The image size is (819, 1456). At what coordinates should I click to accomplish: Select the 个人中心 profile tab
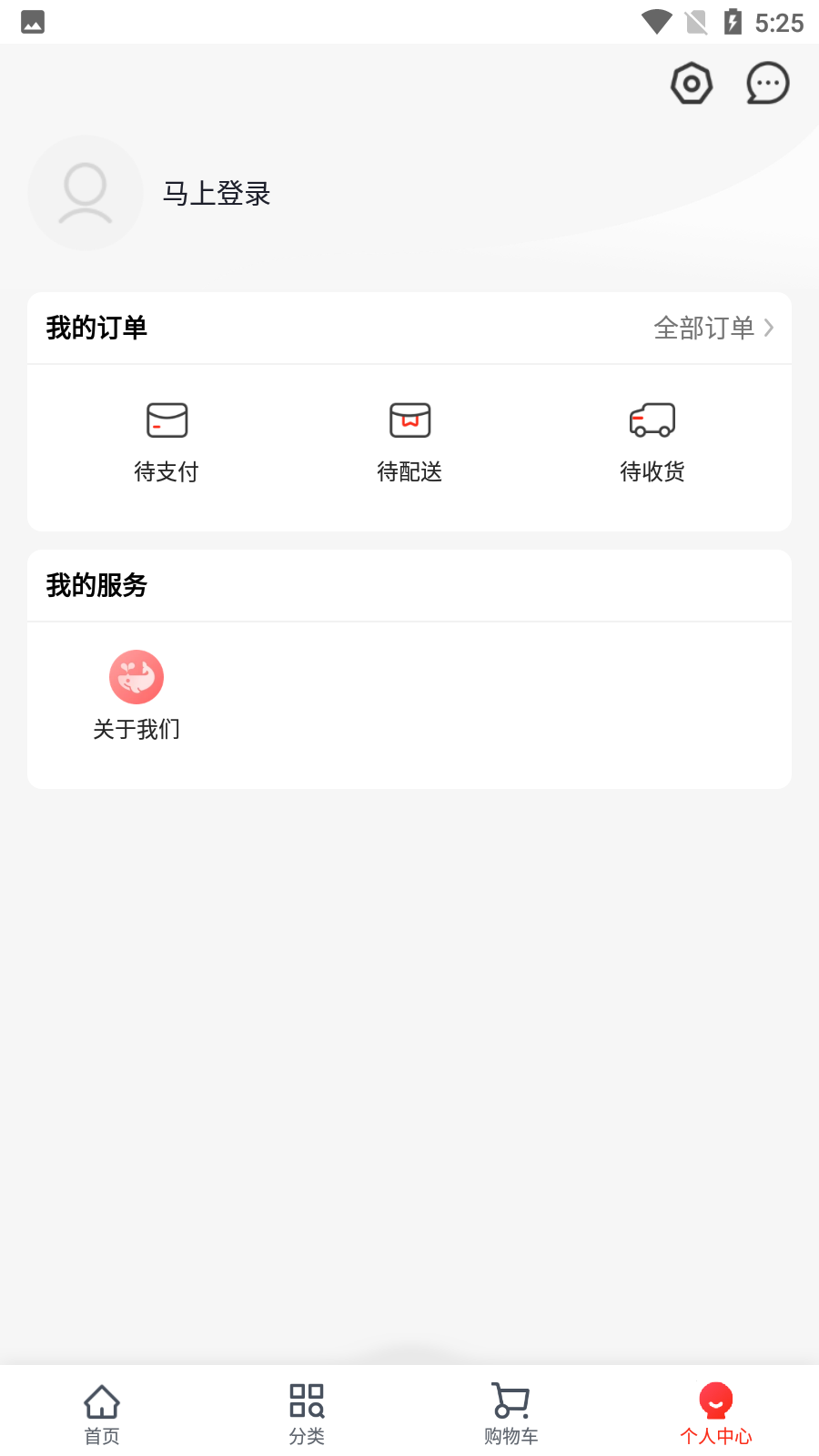(x=716, y=1414)
